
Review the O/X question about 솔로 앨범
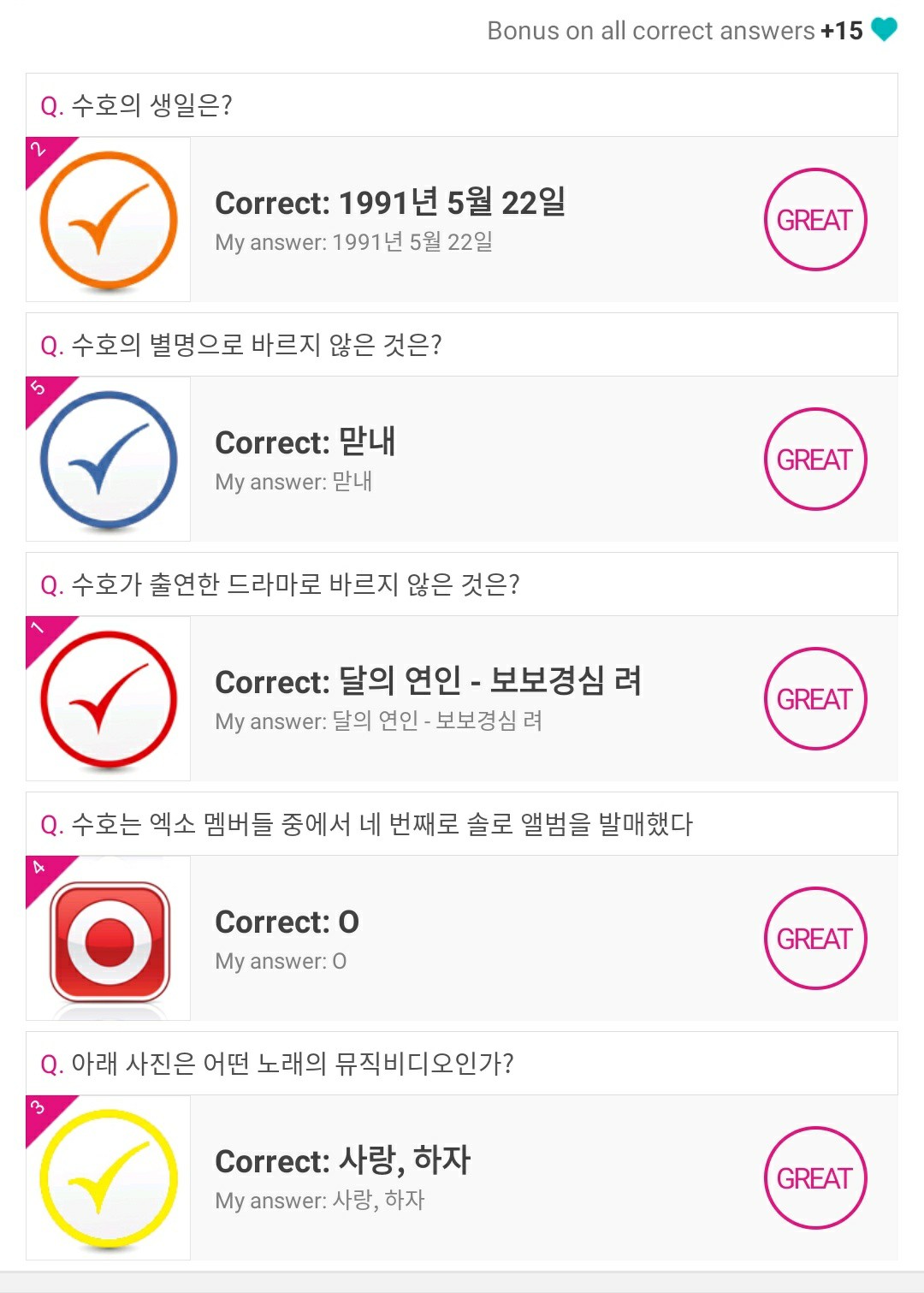462,939
